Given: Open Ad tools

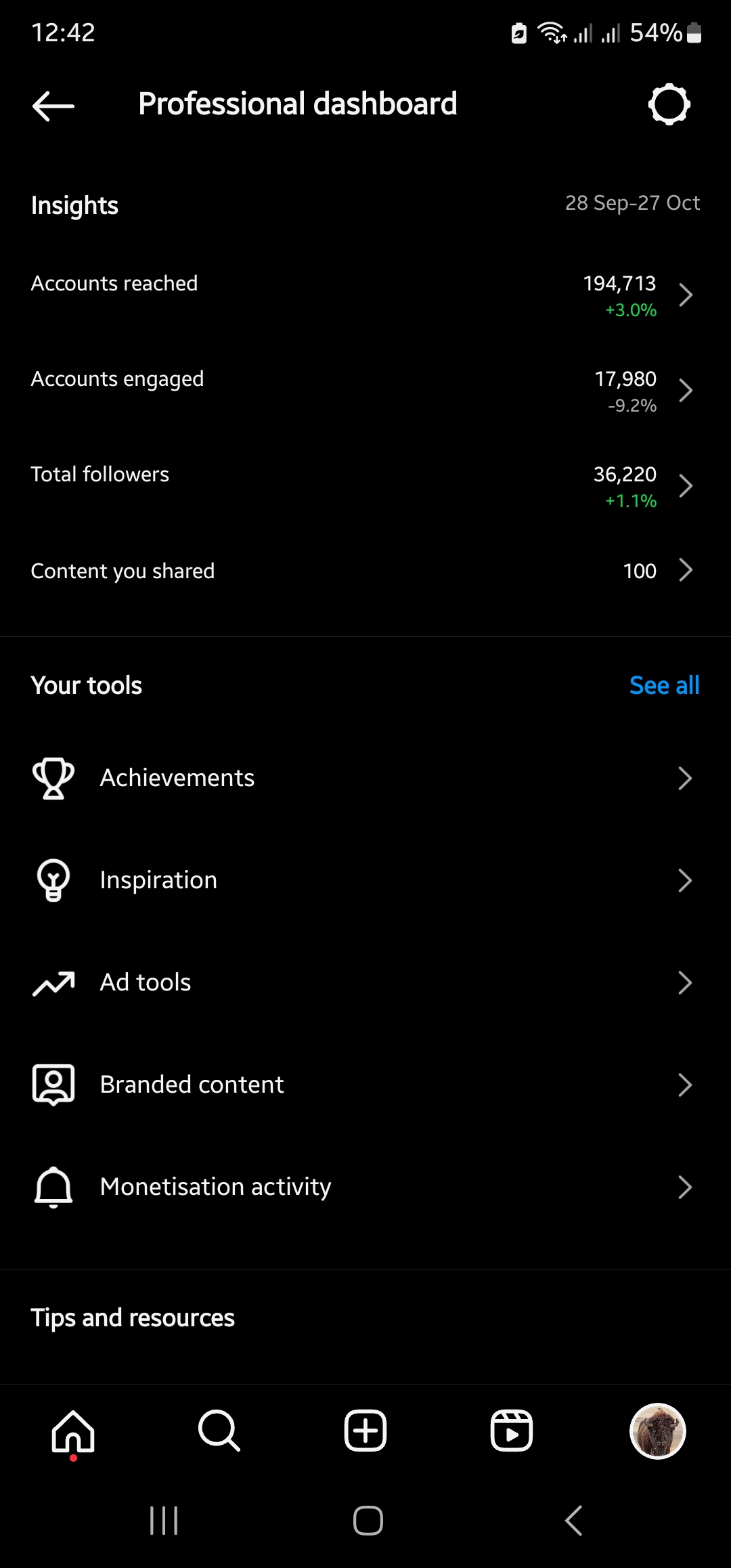Looking at the screenshot, I should pyautogui.click(x=365, y=983).
